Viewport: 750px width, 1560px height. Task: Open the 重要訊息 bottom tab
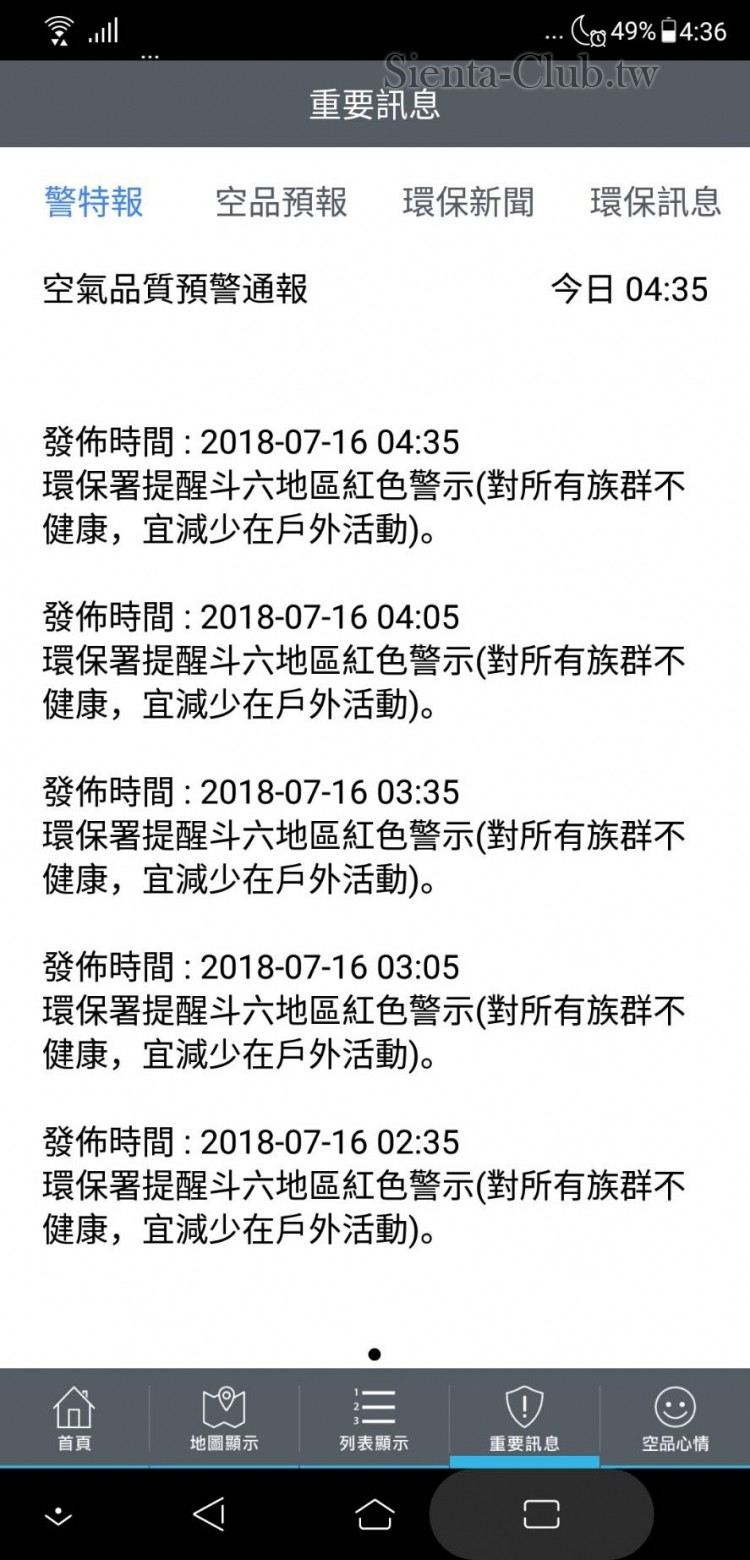[524, 1418]
